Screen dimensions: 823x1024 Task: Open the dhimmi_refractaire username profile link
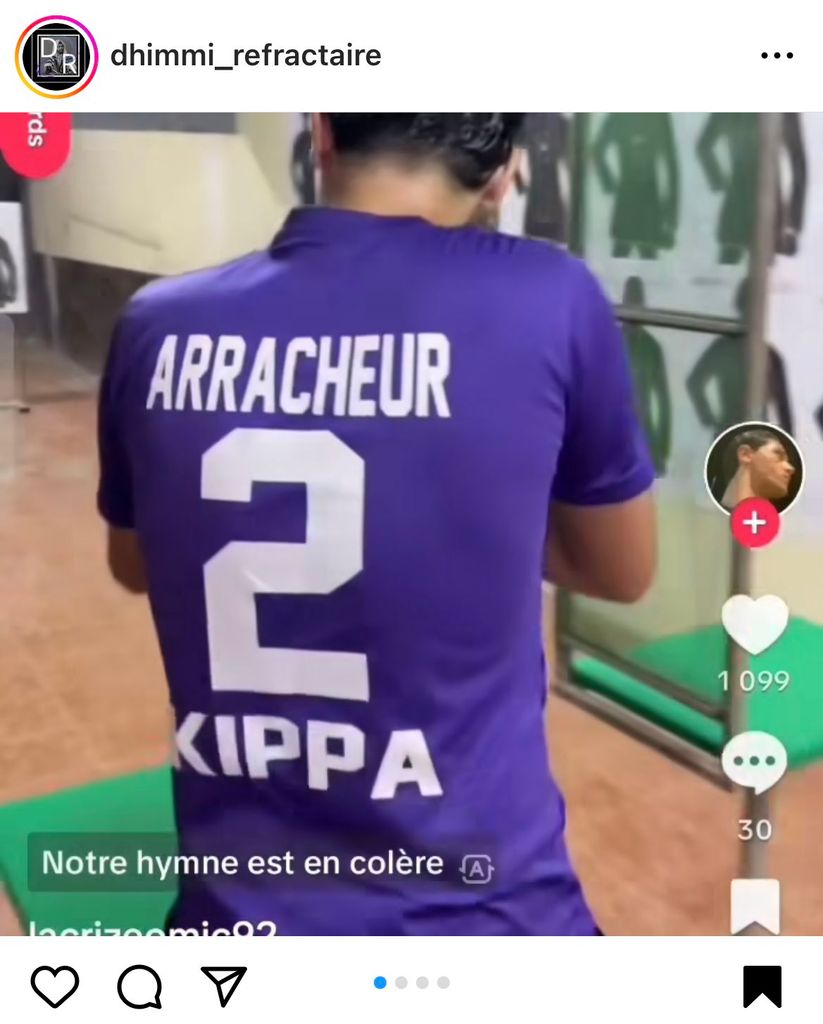[x=245, y=55]
